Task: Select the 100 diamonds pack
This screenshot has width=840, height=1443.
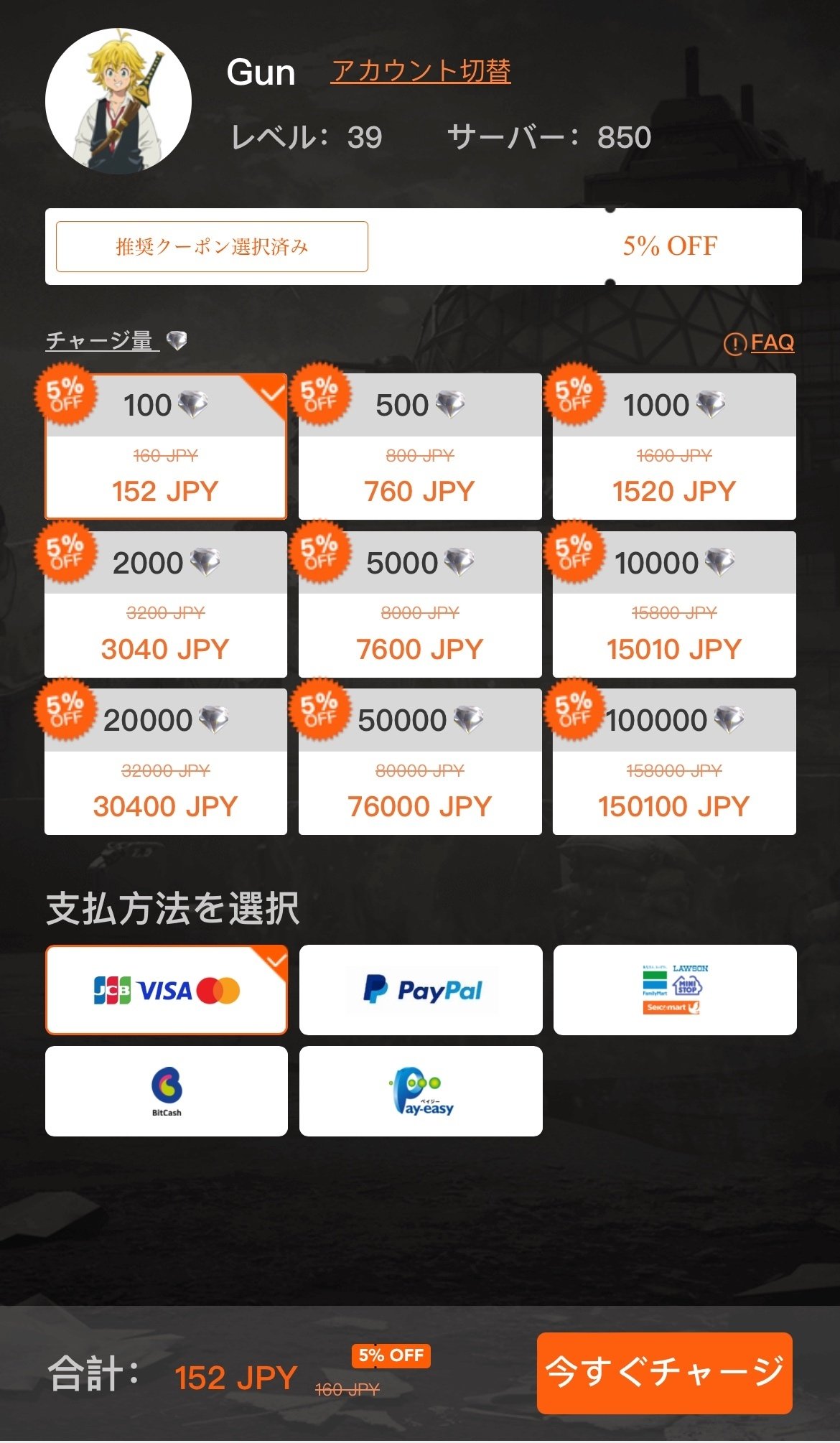Action: [x=166, y=447]
